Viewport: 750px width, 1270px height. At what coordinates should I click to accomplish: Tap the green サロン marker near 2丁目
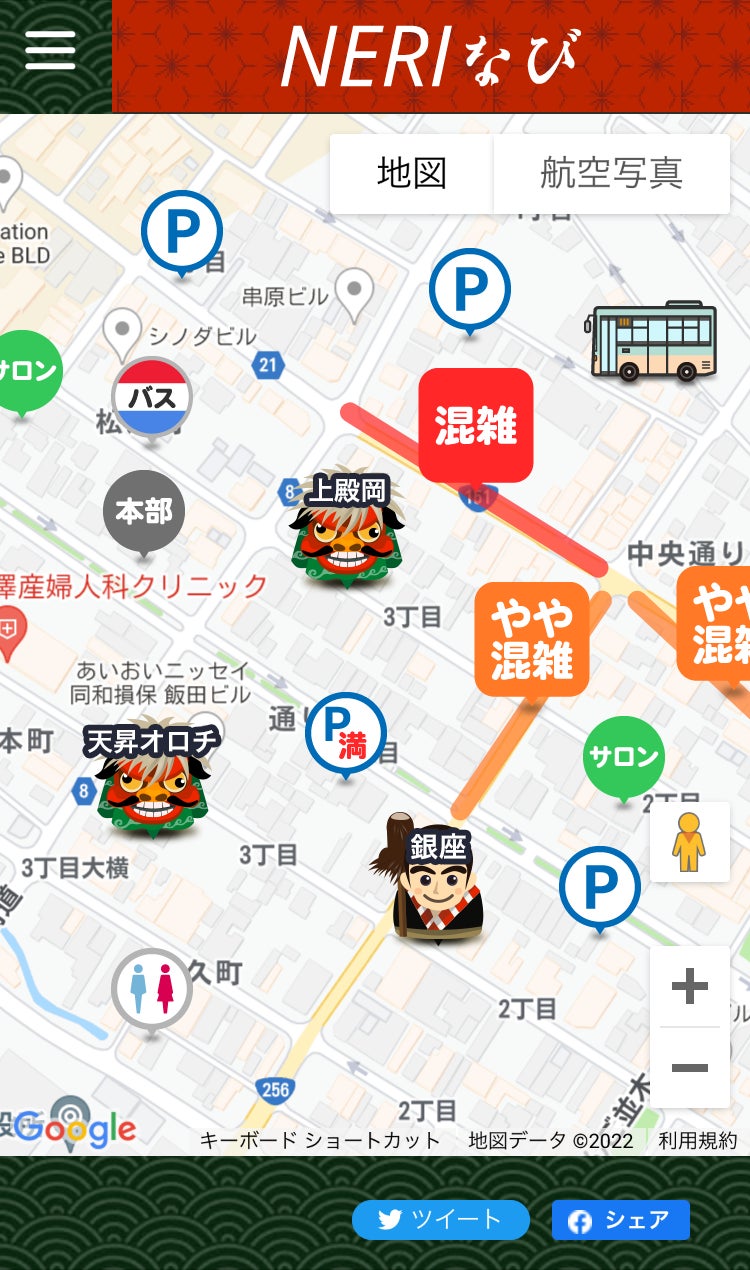624,757
